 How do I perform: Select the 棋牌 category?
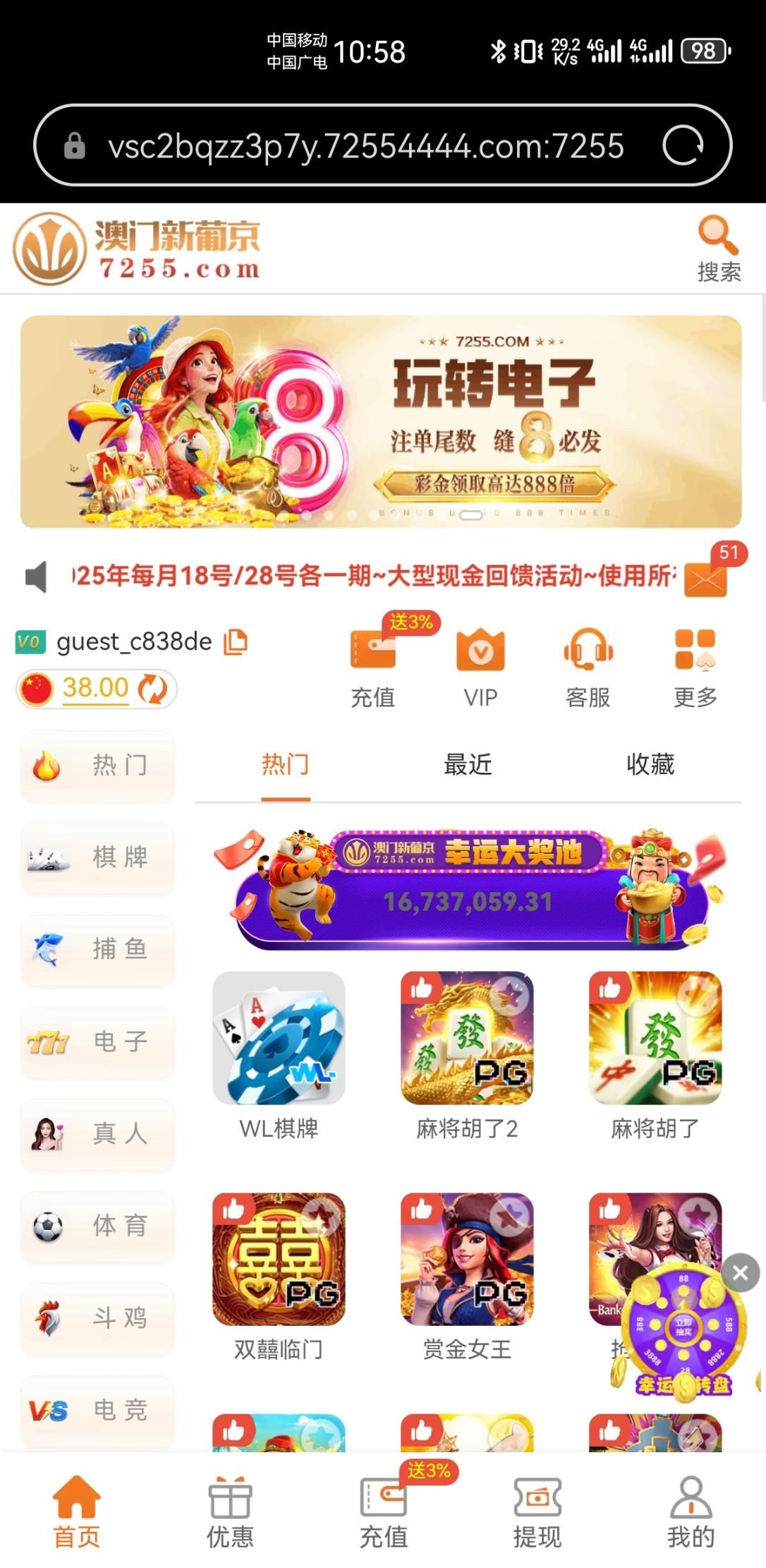pos(97,857)
